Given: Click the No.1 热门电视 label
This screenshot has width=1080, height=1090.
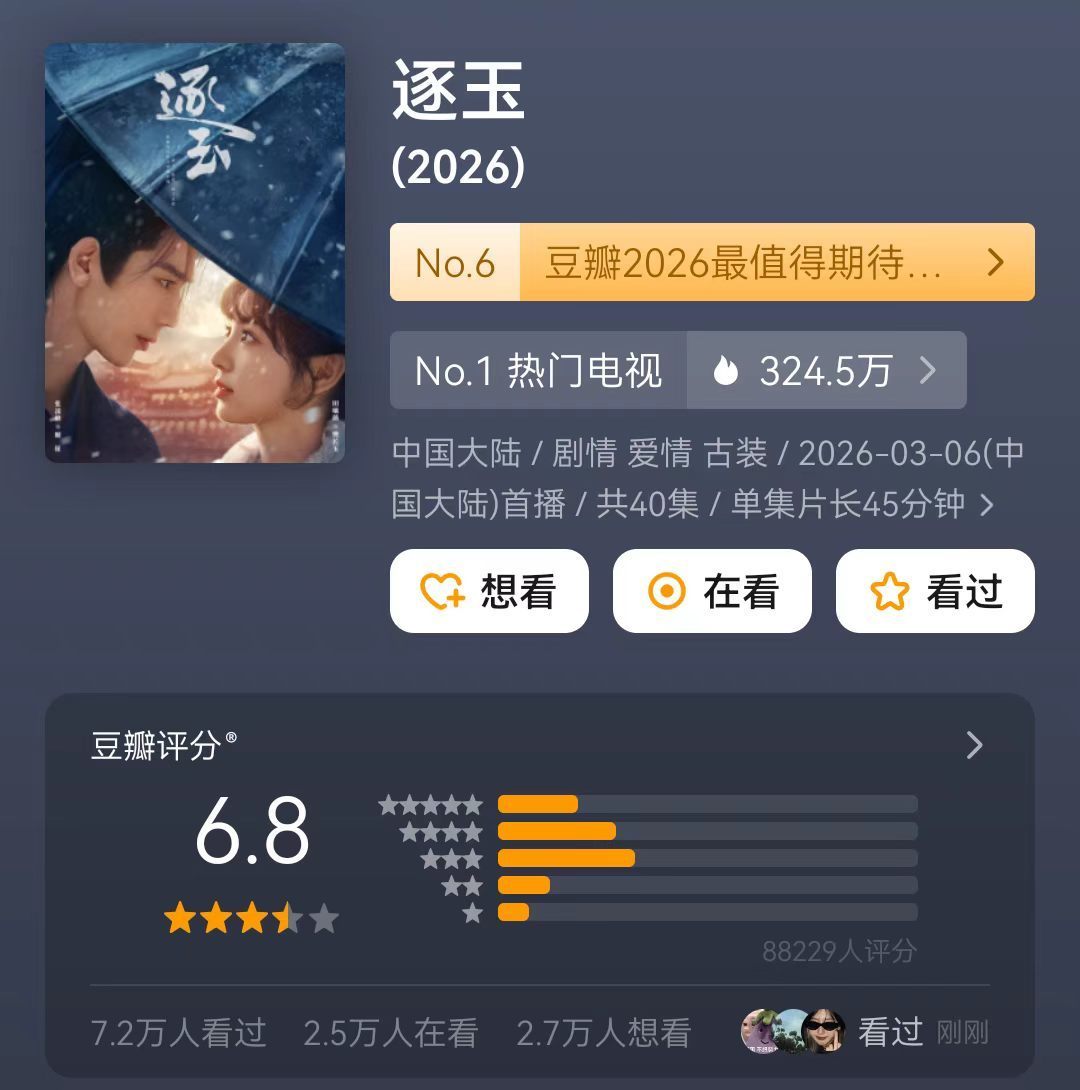Looking at the screenshot, I should click(537, 370).
